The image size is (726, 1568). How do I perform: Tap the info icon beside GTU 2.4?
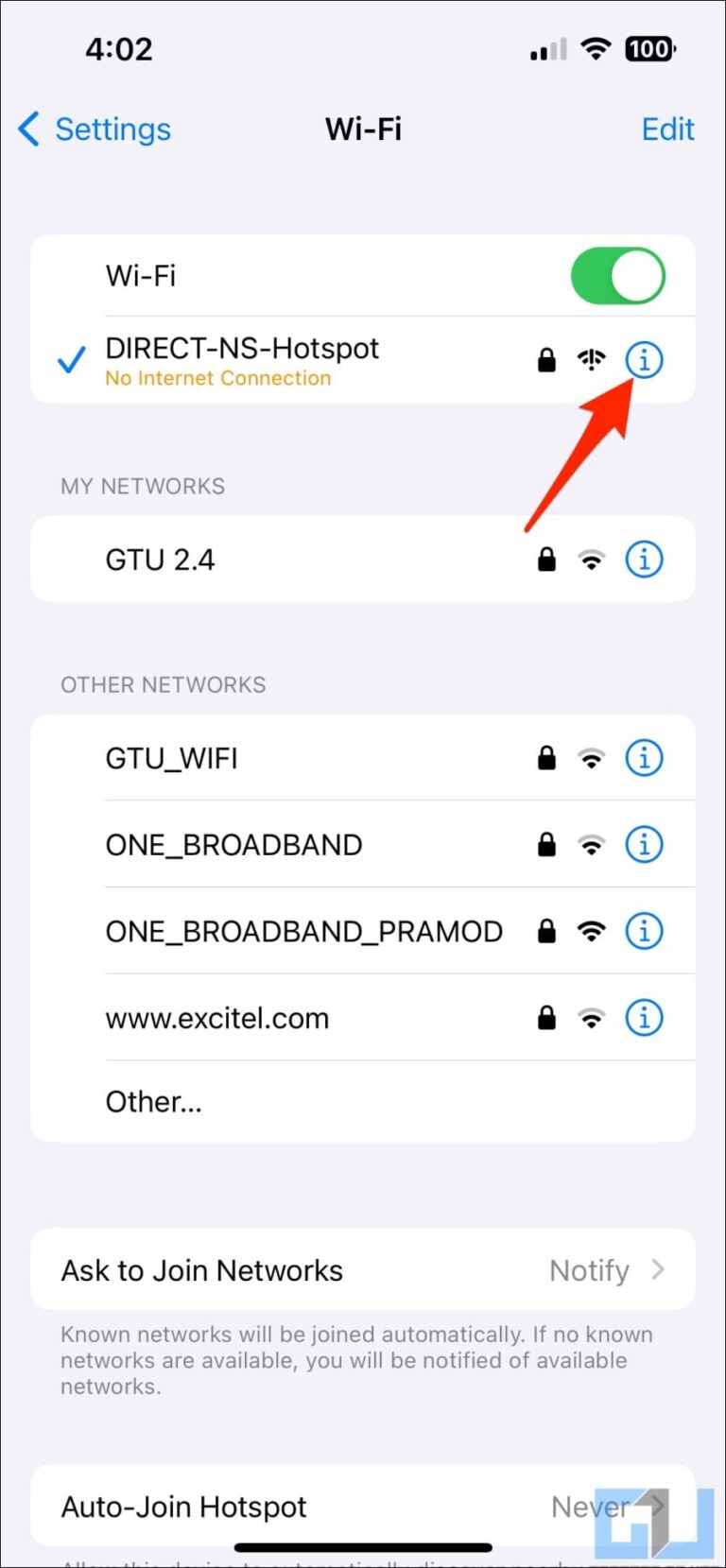pos(644,559)
